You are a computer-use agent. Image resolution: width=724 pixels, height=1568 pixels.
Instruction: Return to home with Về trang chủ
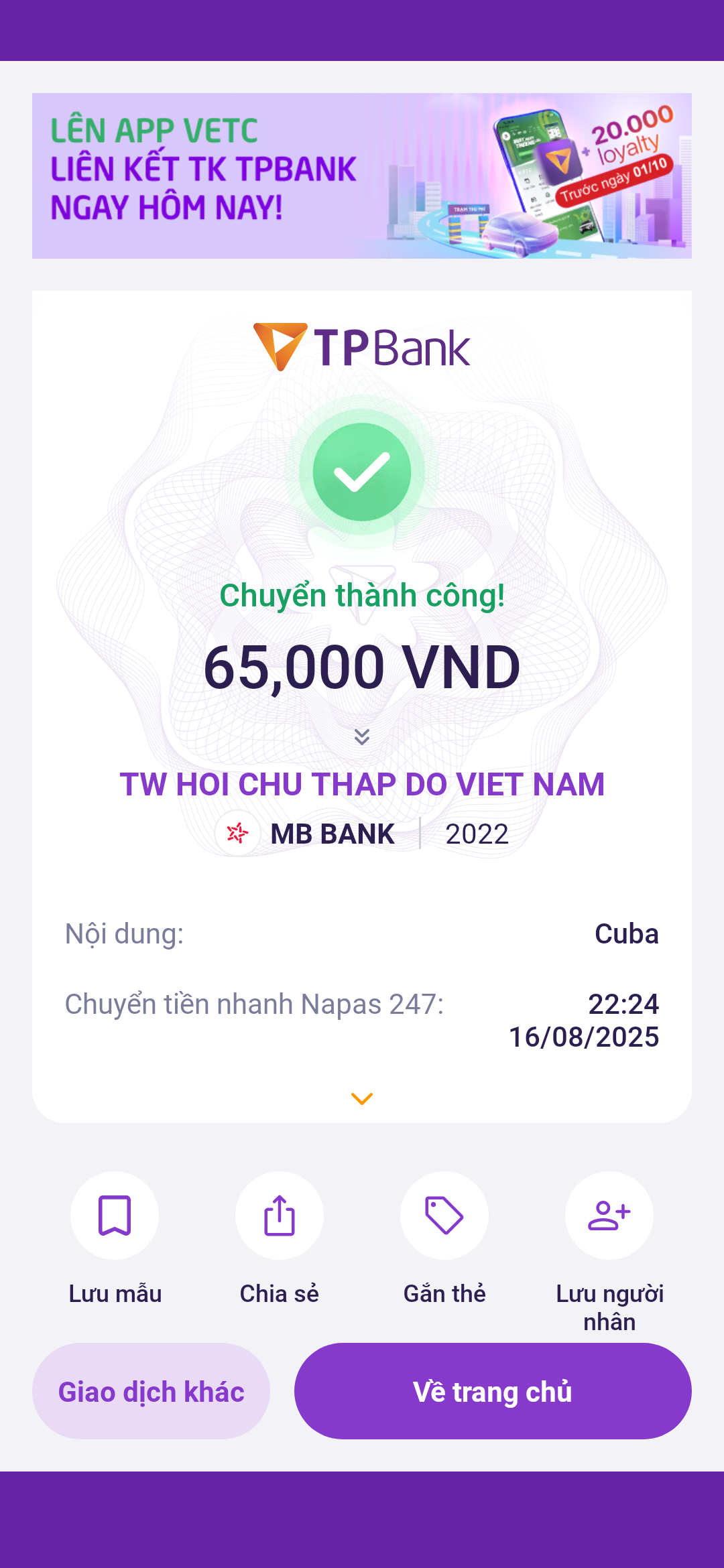coord(493,1391)
